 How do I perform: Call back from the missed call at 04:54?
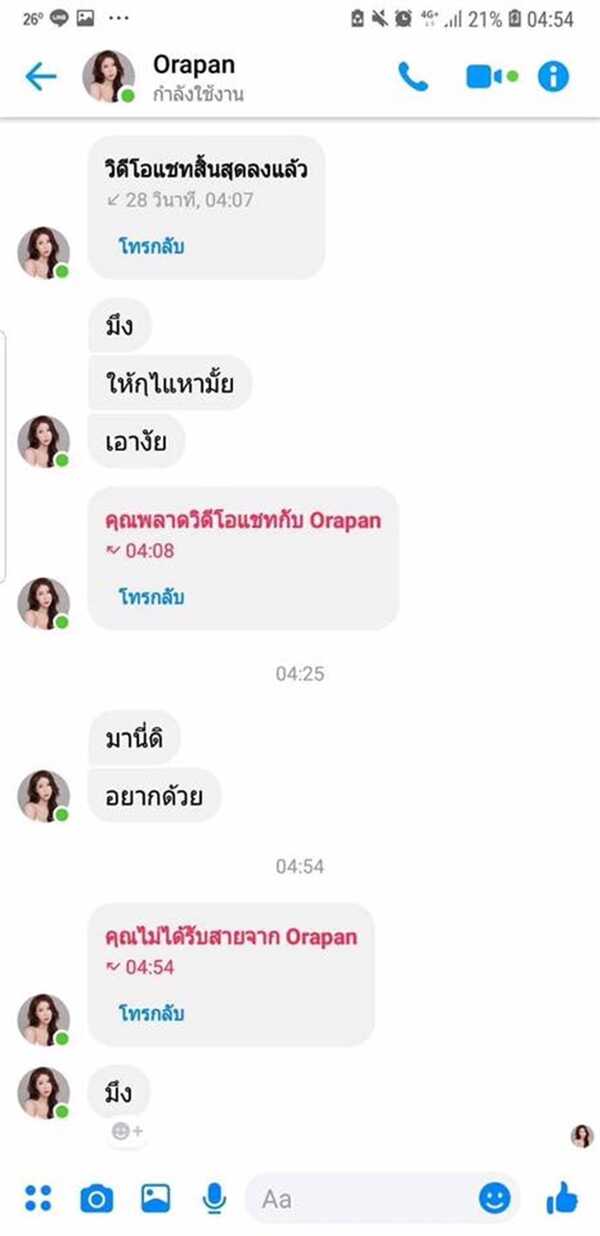(152, 1014)
